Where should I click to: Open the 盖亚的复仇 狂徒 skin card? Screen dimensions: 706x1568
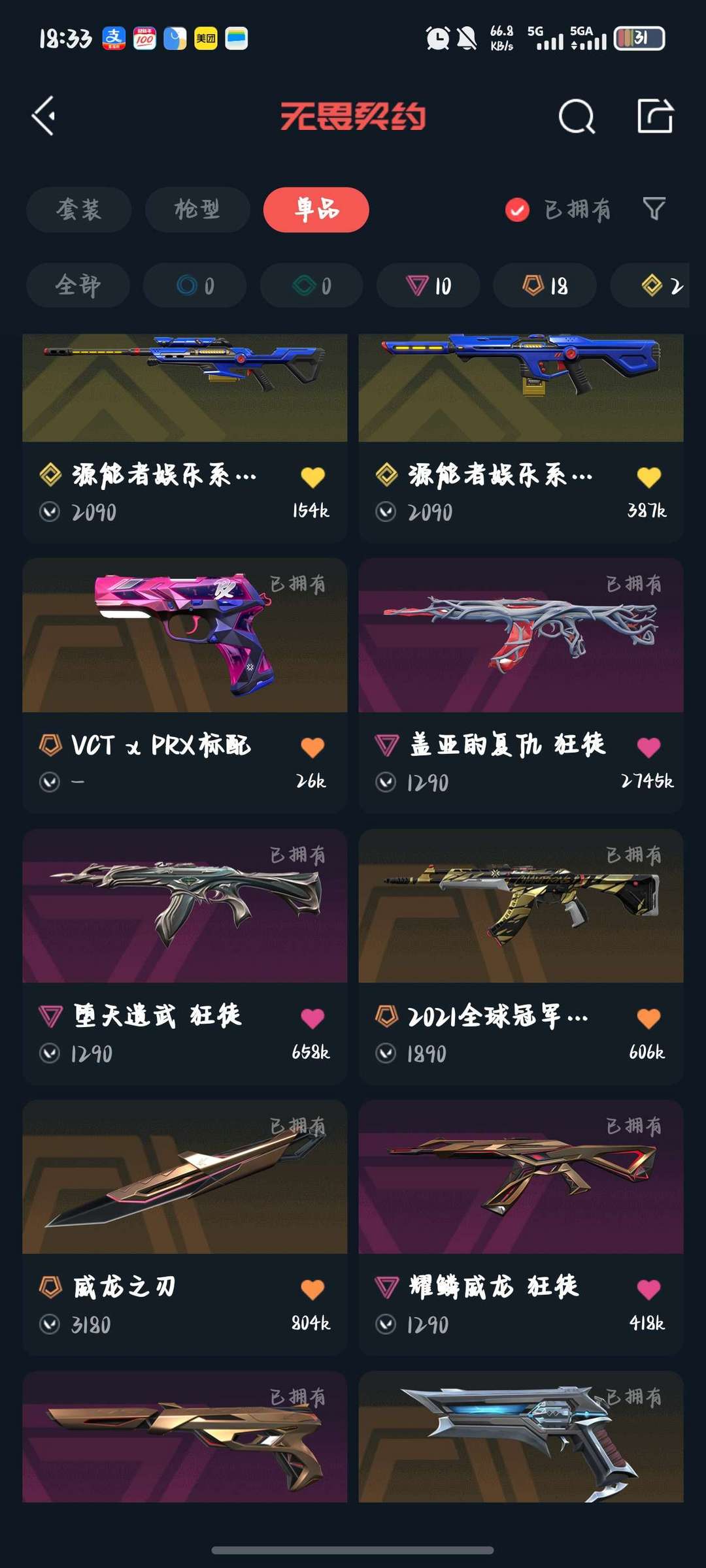pyautogui.click(x=521, y=685)
